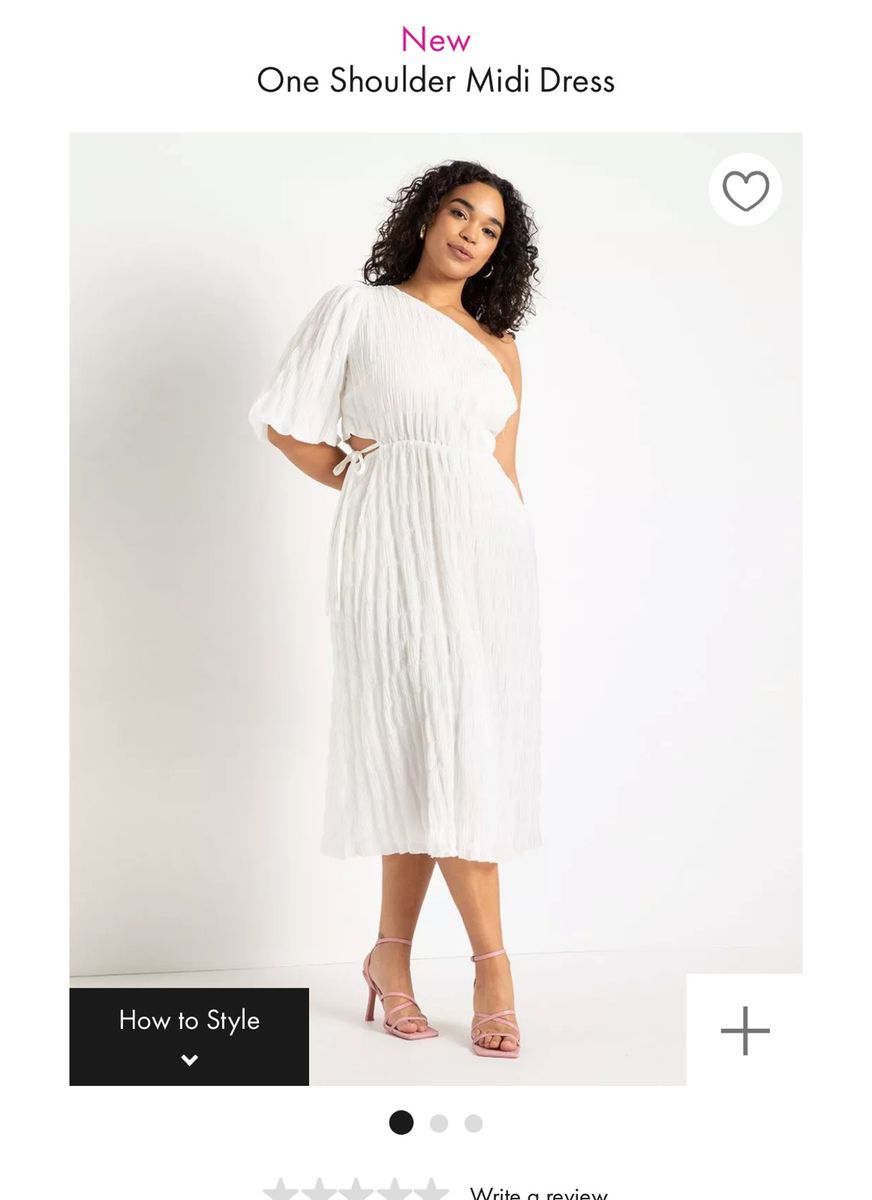Jump to the third product photo dot
Image resolution: width=872 pixels, height=1200 pixels.
click(473, 1123)
